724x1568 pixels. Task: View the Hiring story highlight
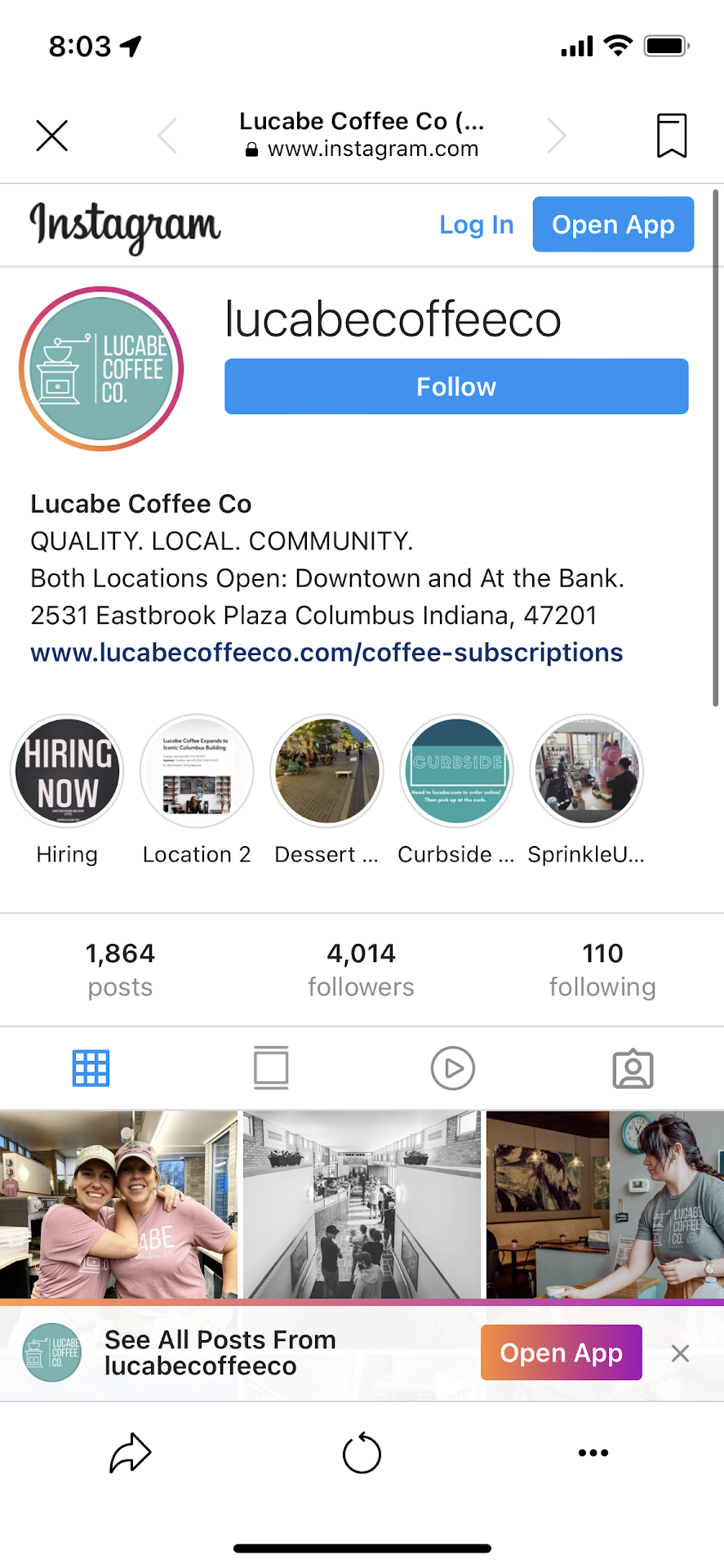click(x=67, y=771)
